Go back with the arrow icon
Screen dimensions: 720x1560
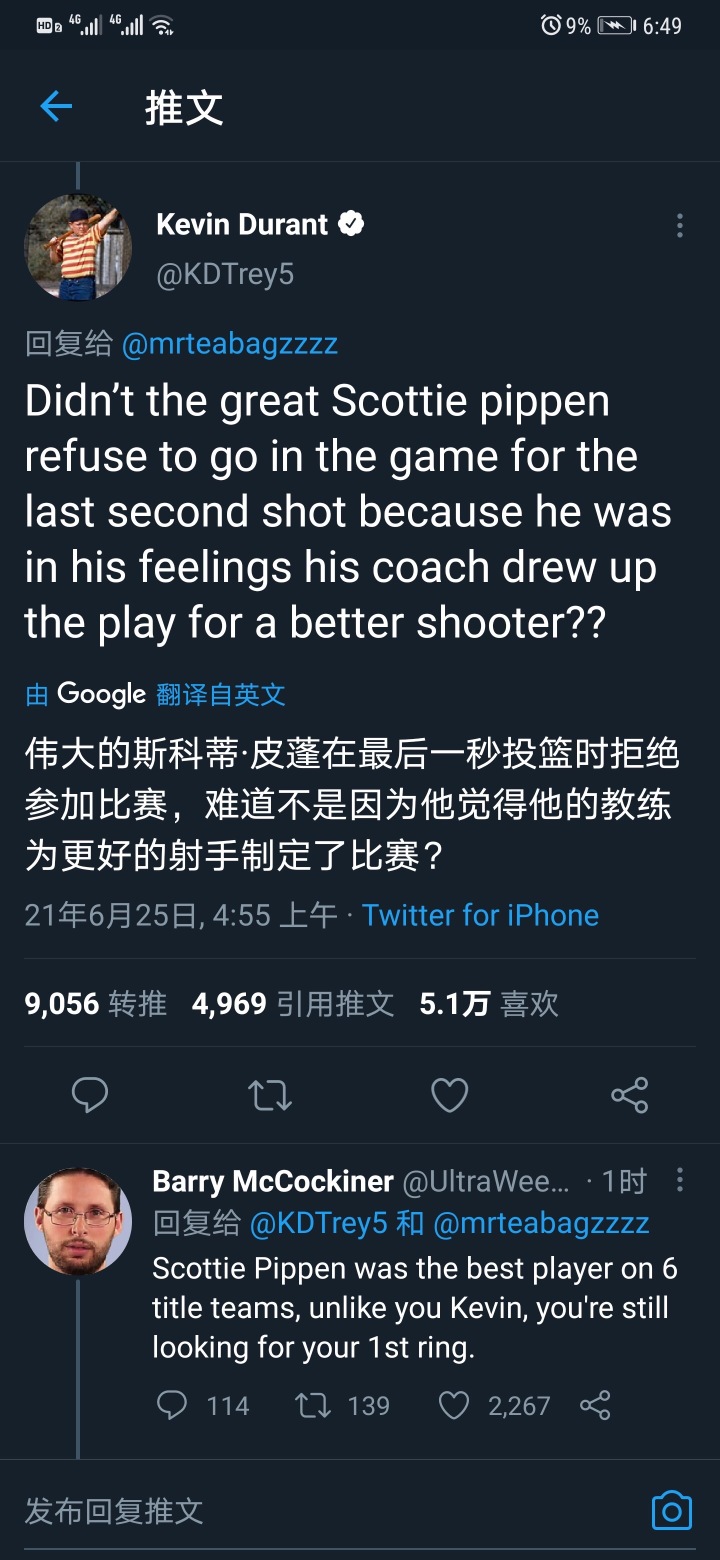pyautogui.click(x=56, y=106)
